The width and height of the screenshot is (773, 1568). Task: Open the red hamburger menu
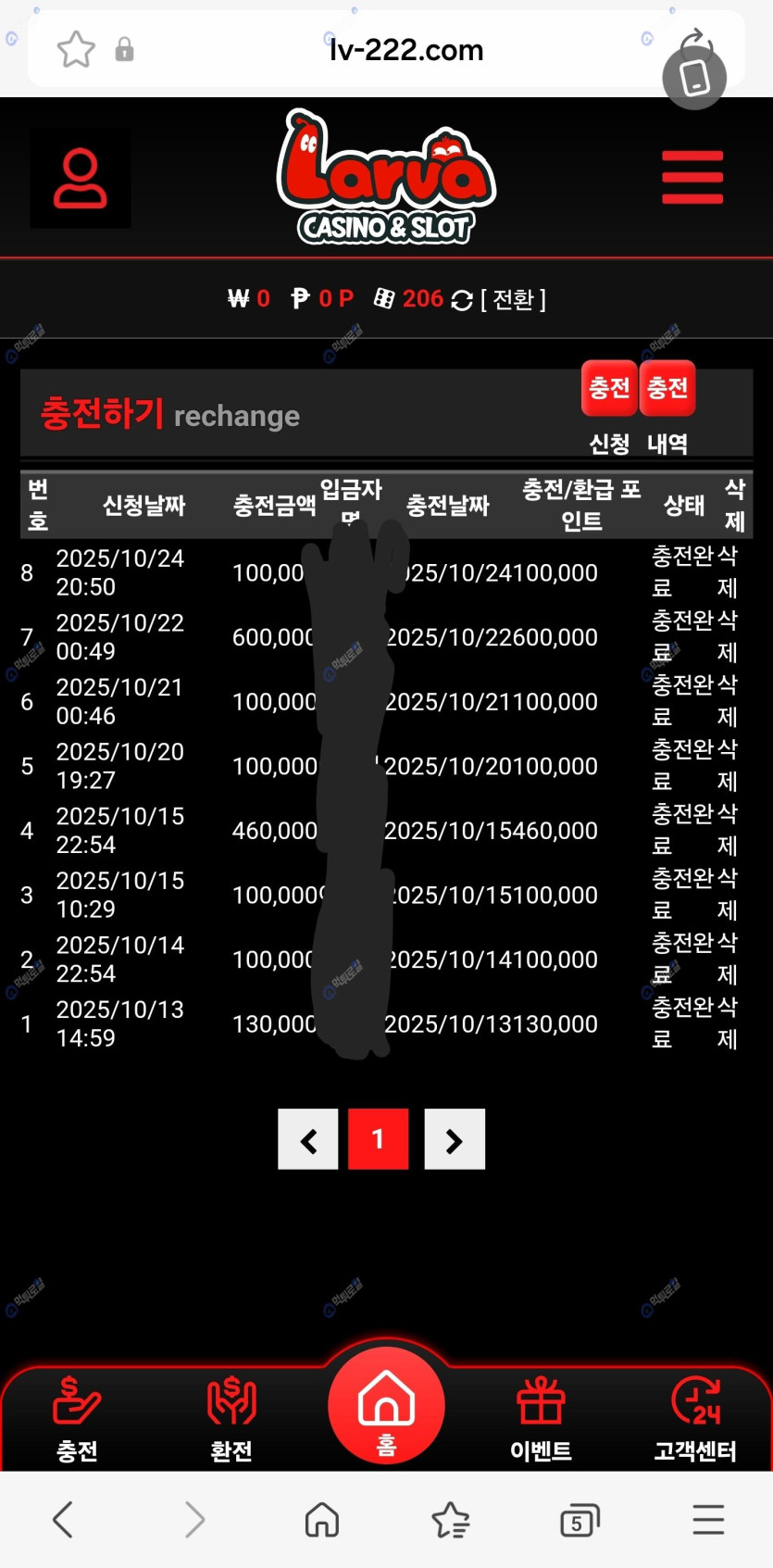[x=692, y=177]
